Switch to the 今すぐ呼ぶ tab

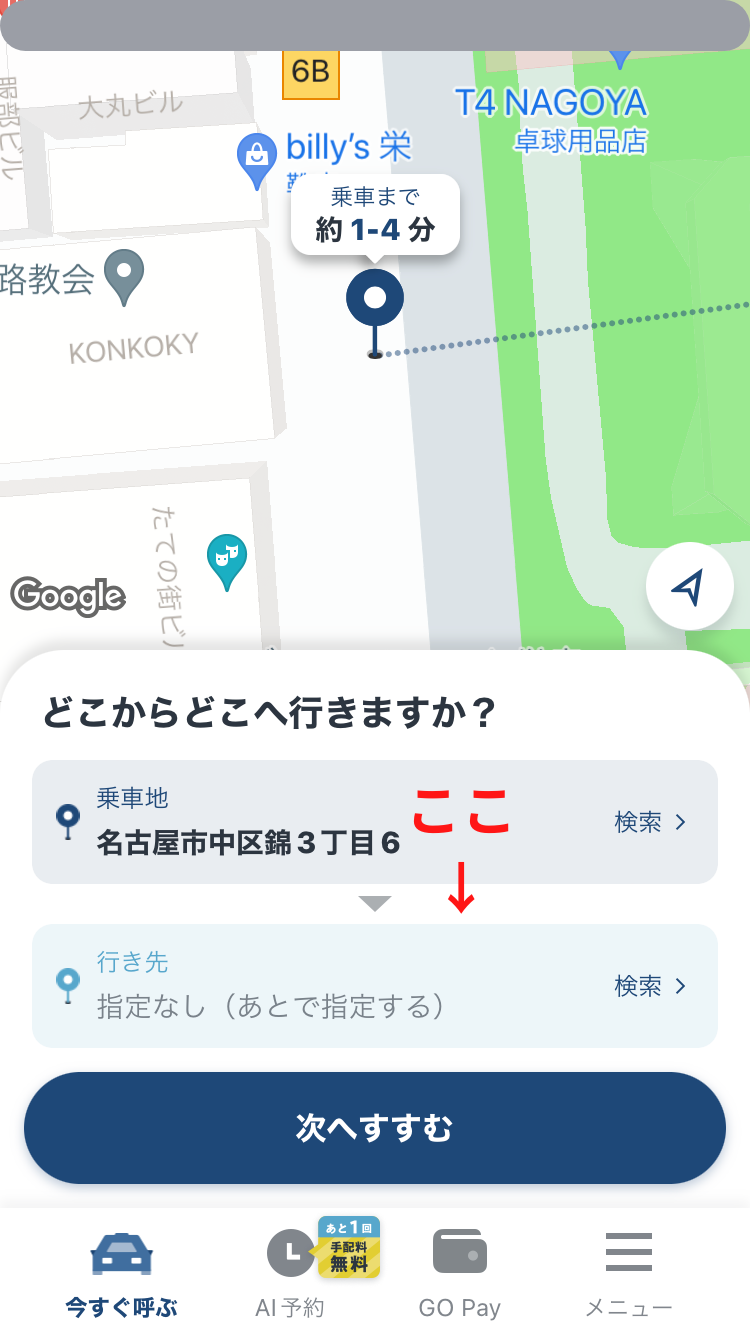(122, 1274)
